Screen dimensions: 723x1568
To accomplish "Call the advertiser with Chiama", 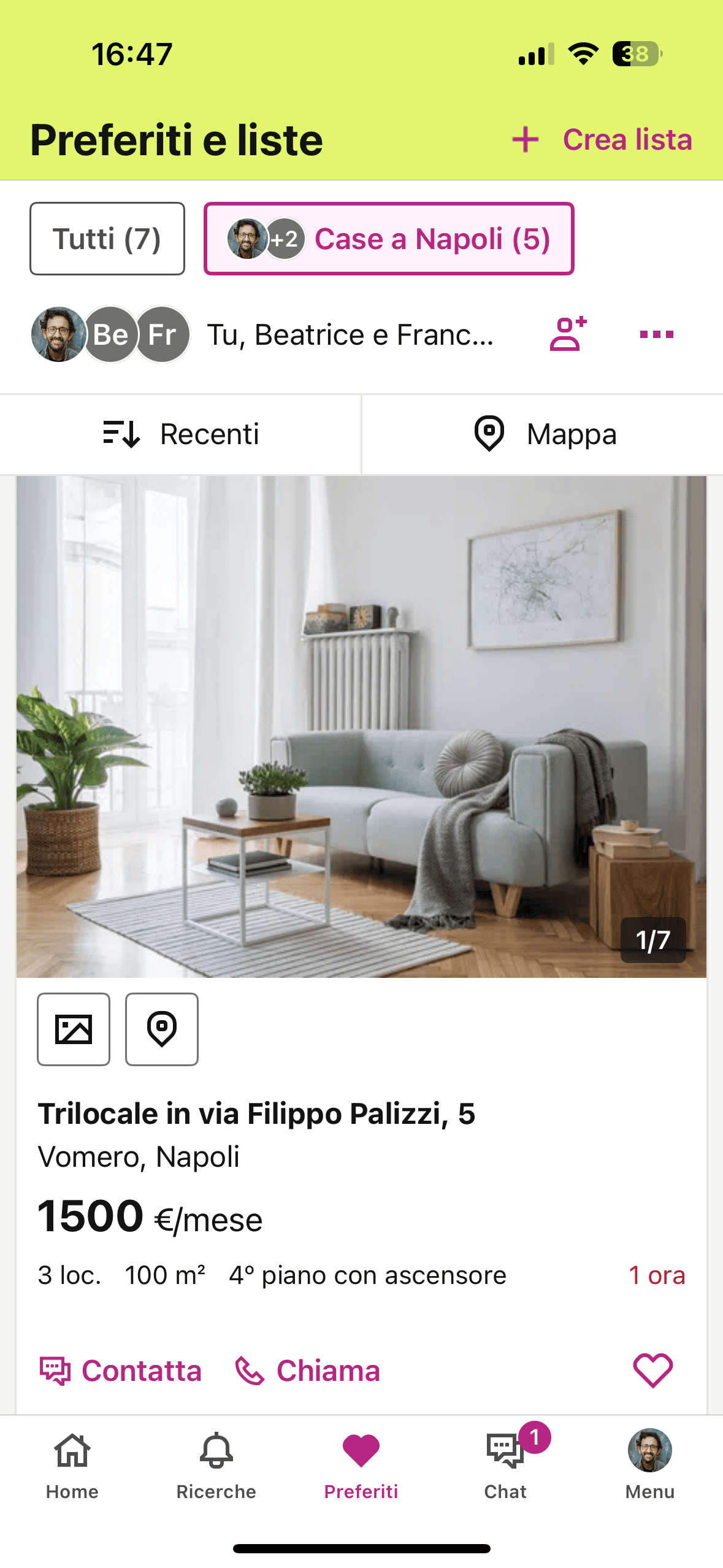I will pyautogui.click(x=308, y=1370).
